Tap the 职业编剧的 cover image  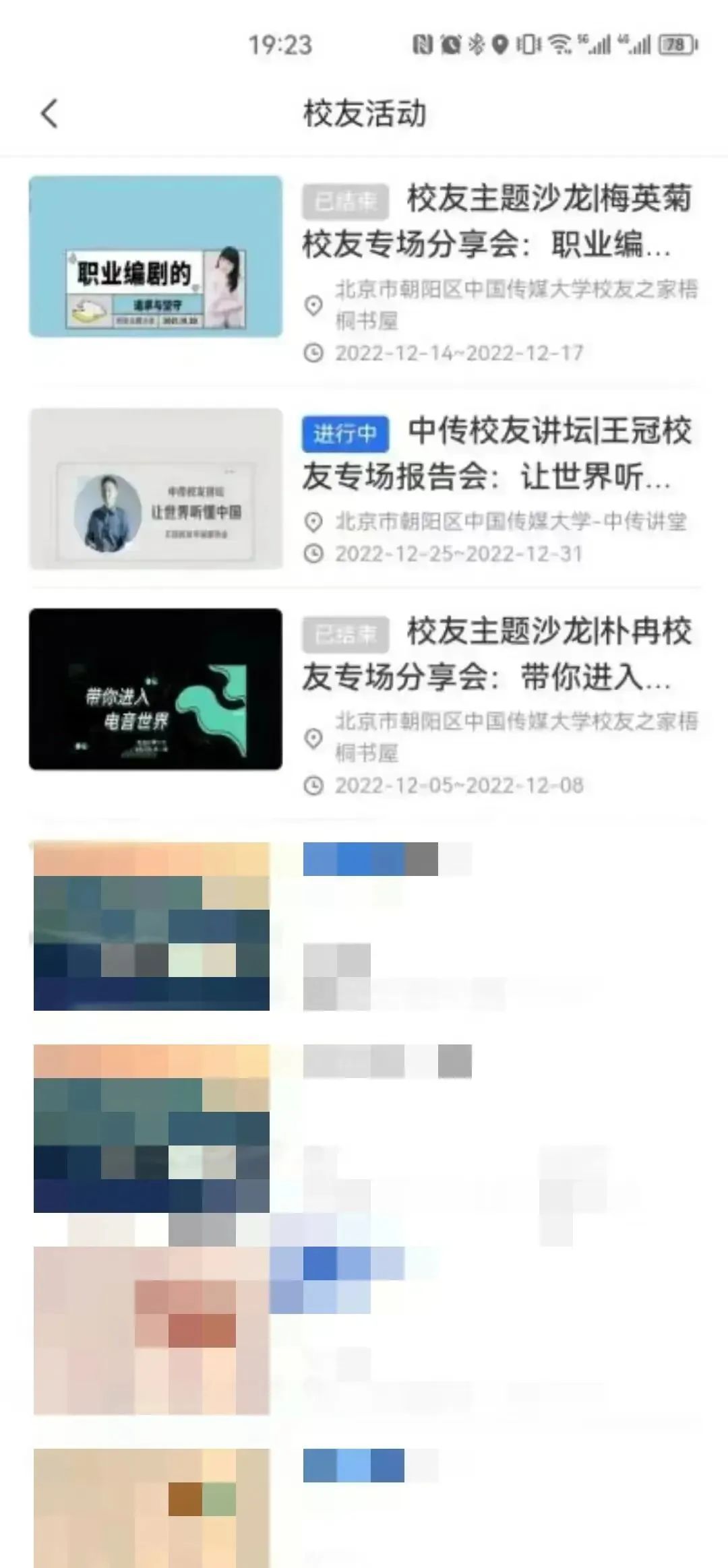pyautogui.click(x=156, y=257)
